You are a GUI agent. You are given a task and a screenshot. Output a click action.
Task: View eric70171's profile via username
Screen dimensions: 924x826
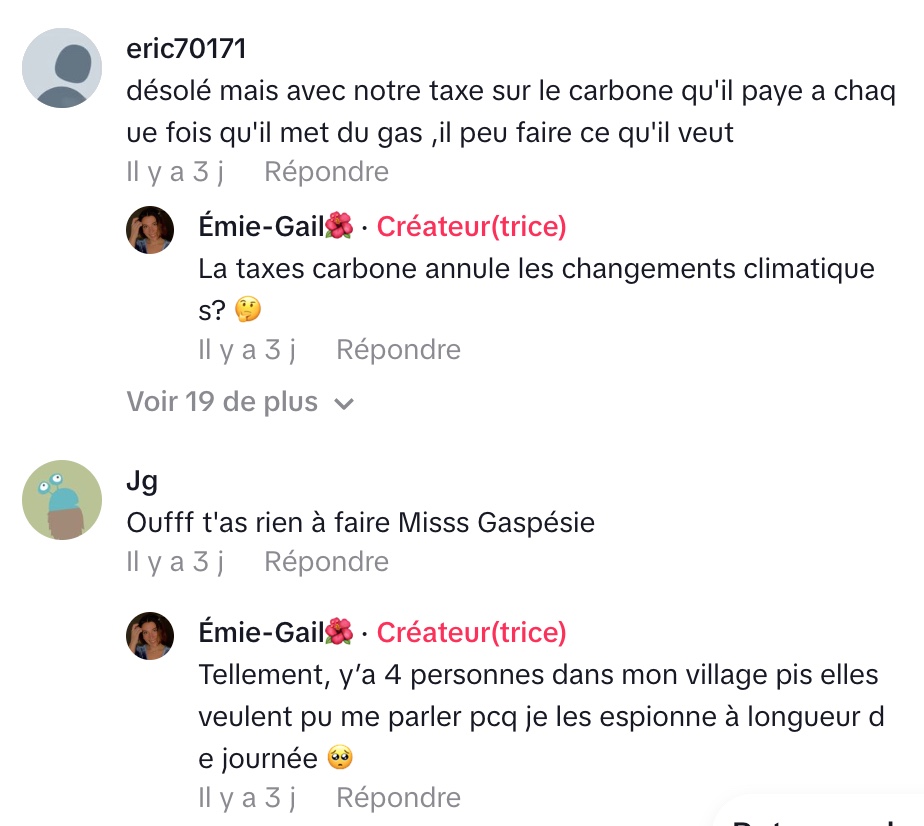pyautogui.click(x=187, y=48)
